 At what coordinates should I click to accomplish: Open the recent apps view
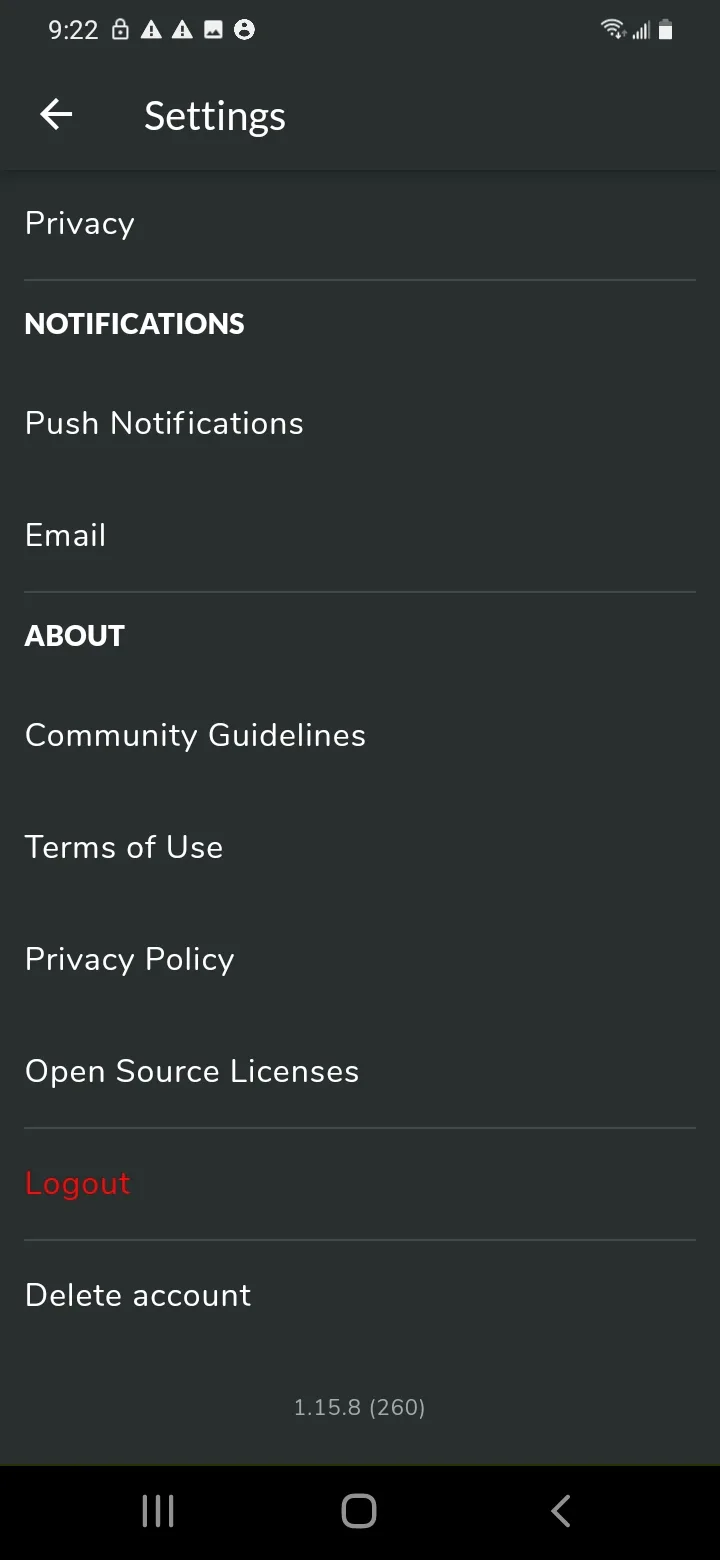[158, 1511]
